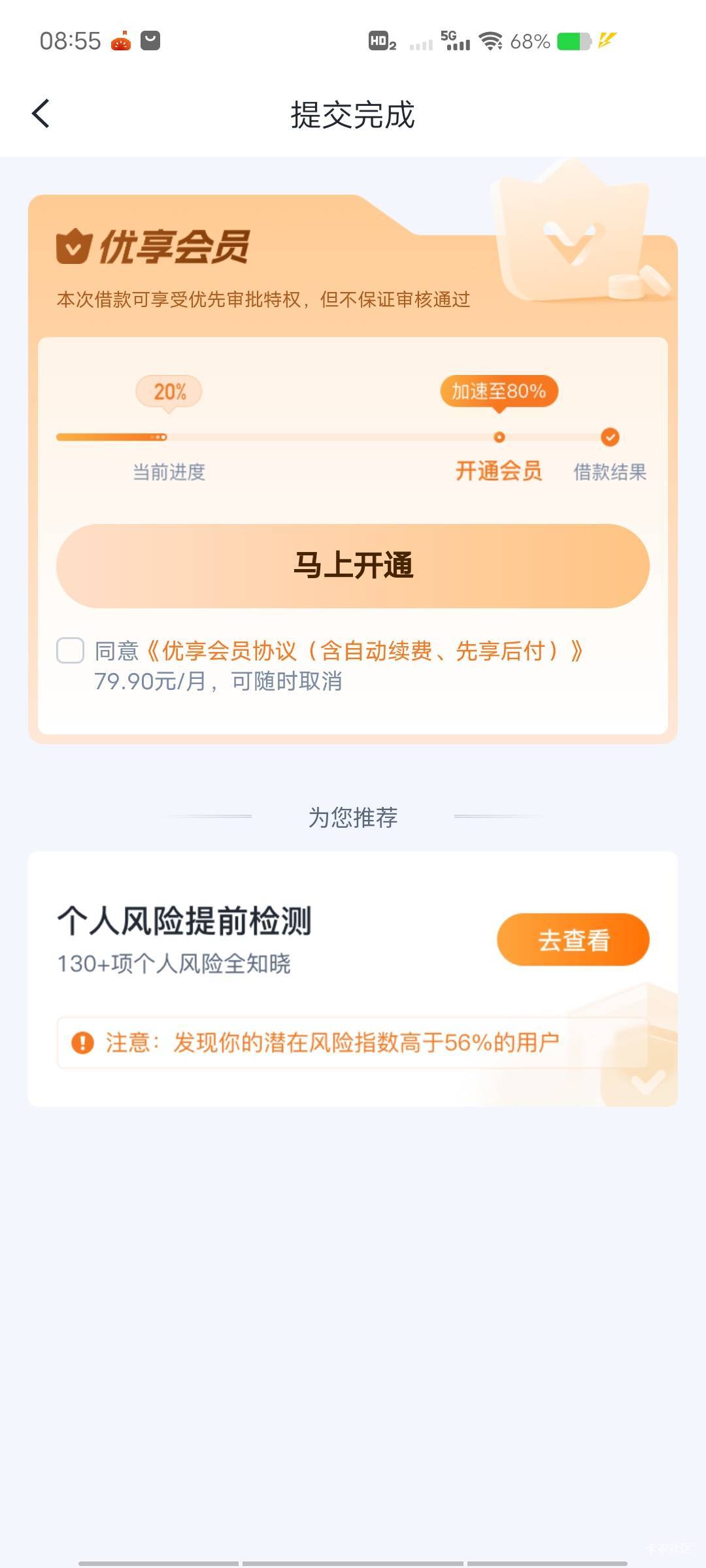The width and height of the screenshot is (706, 1568).
Task: Check the agreement checkbox for 优享会员协议
Action: point(71,651)
